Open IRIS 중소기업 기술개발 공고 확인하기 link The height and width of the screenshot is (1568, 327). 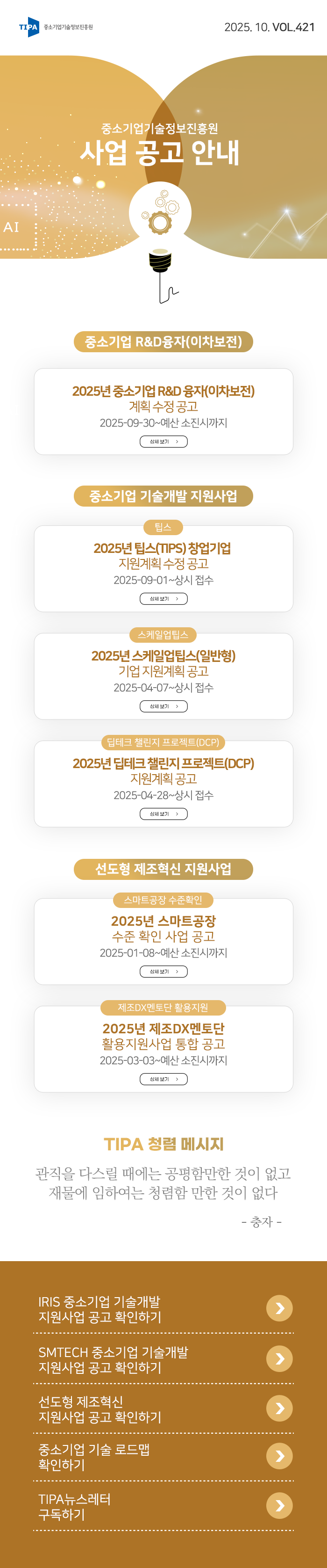(279, 1308)
